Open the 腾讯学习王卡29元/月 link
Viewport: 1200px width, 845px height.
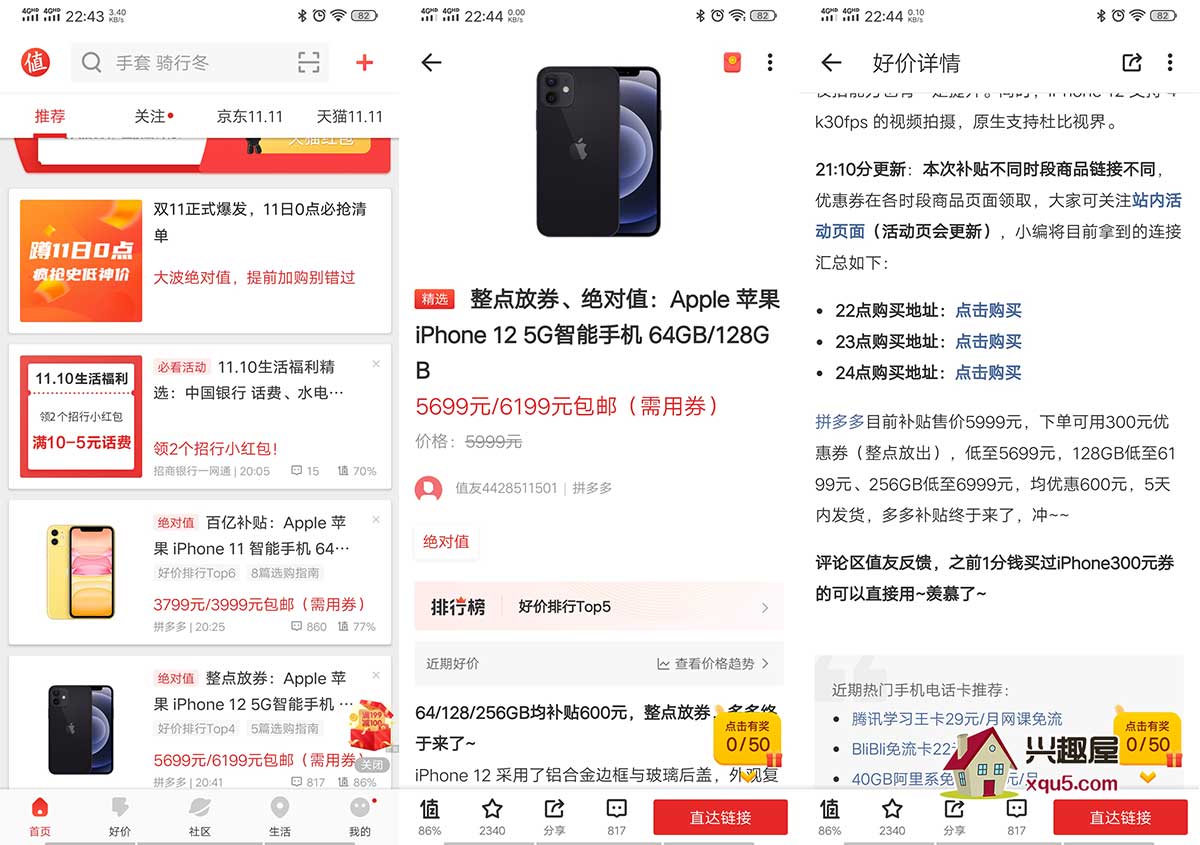pos(957,719)
